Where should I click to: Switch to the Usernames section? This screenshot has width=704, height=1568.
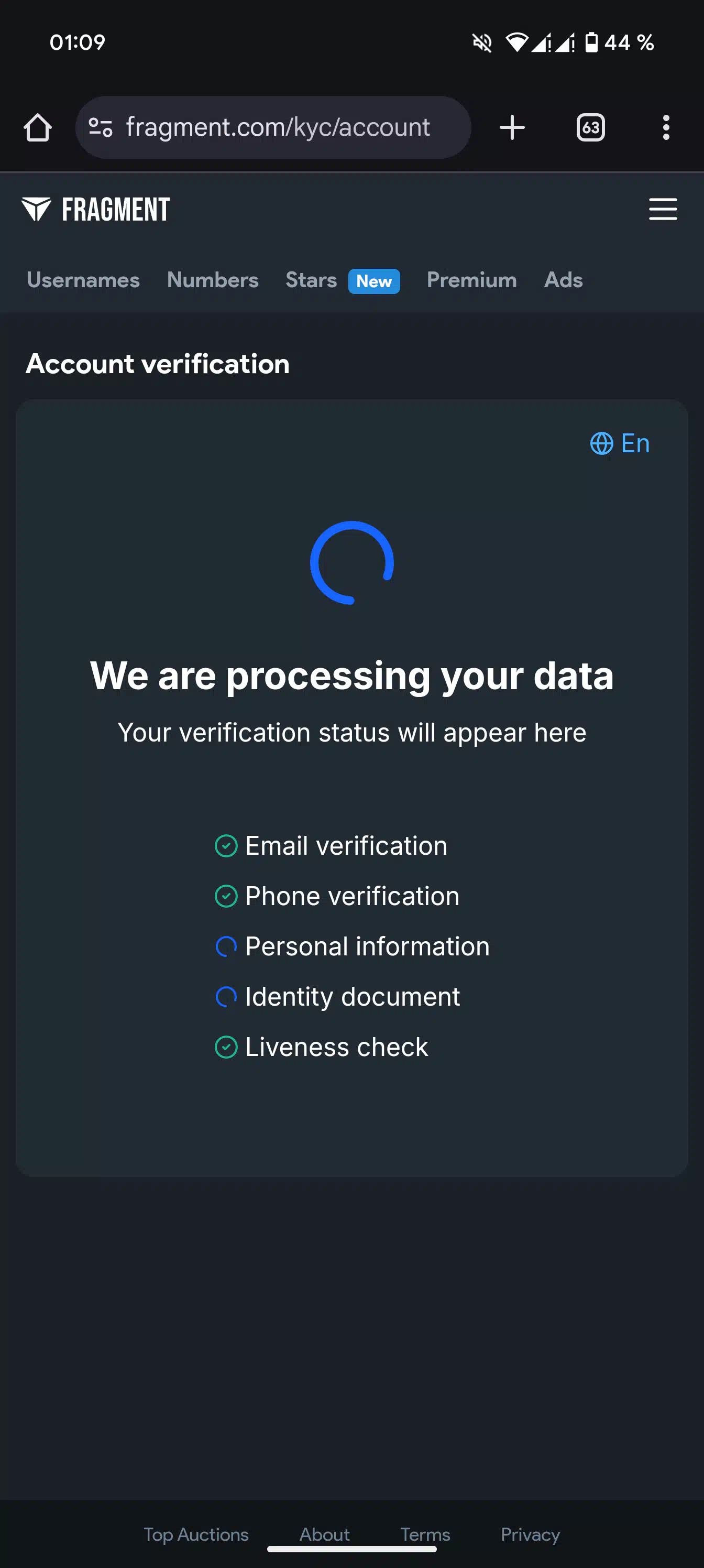83,280
